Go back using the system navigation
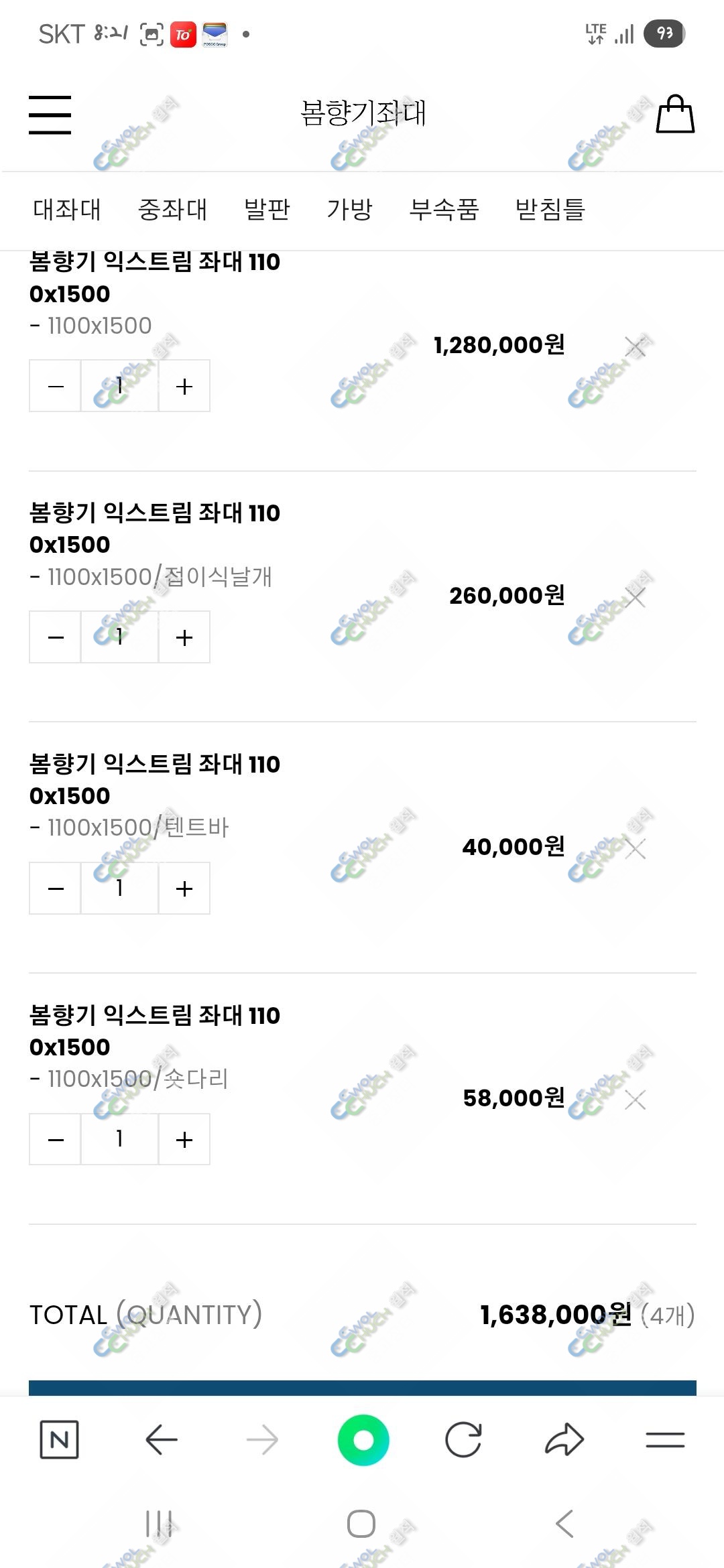 564,1524
